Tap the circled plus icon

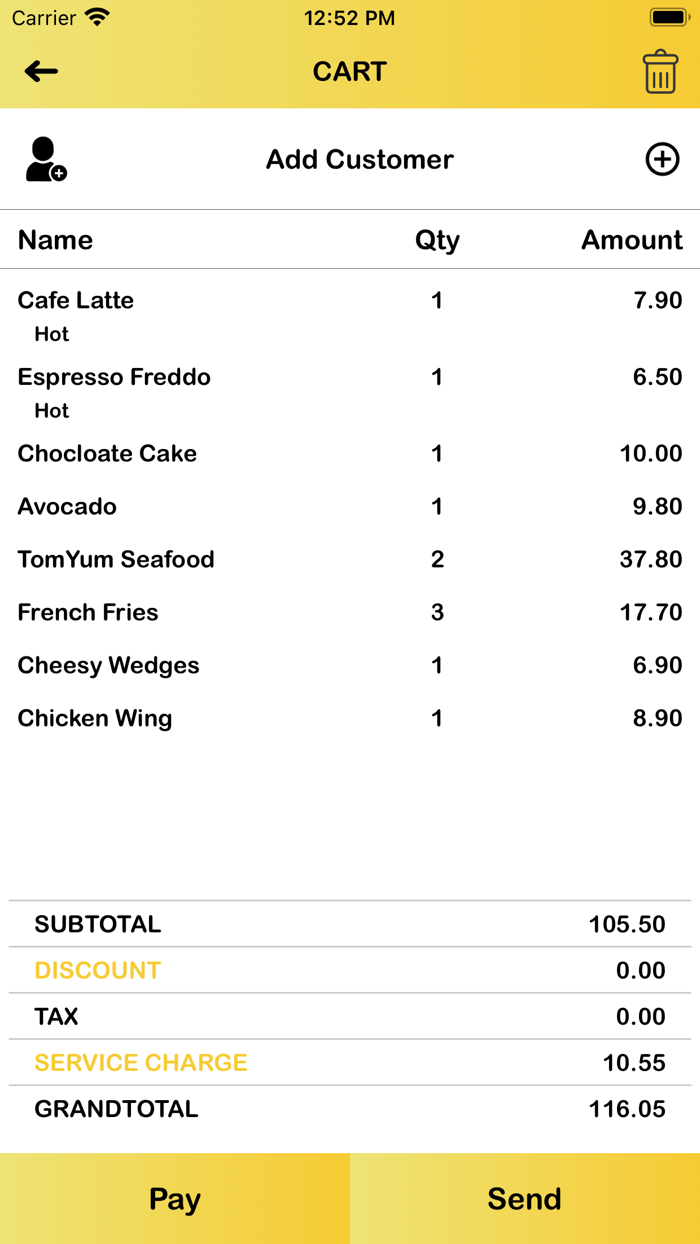(x=662, y=159)
